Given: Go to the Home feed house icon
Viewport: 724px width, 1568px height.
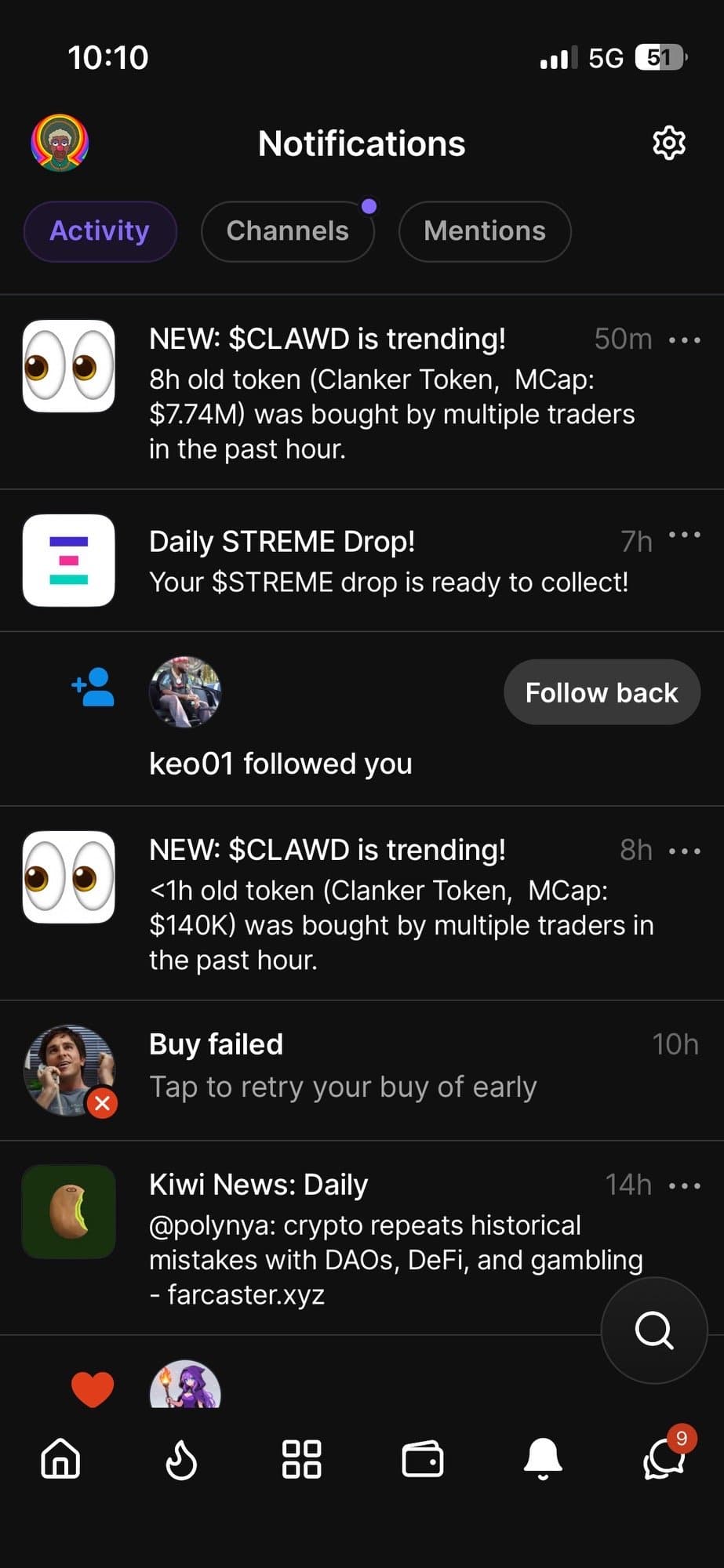Looking at the screenshot, I should (62, 1460).
